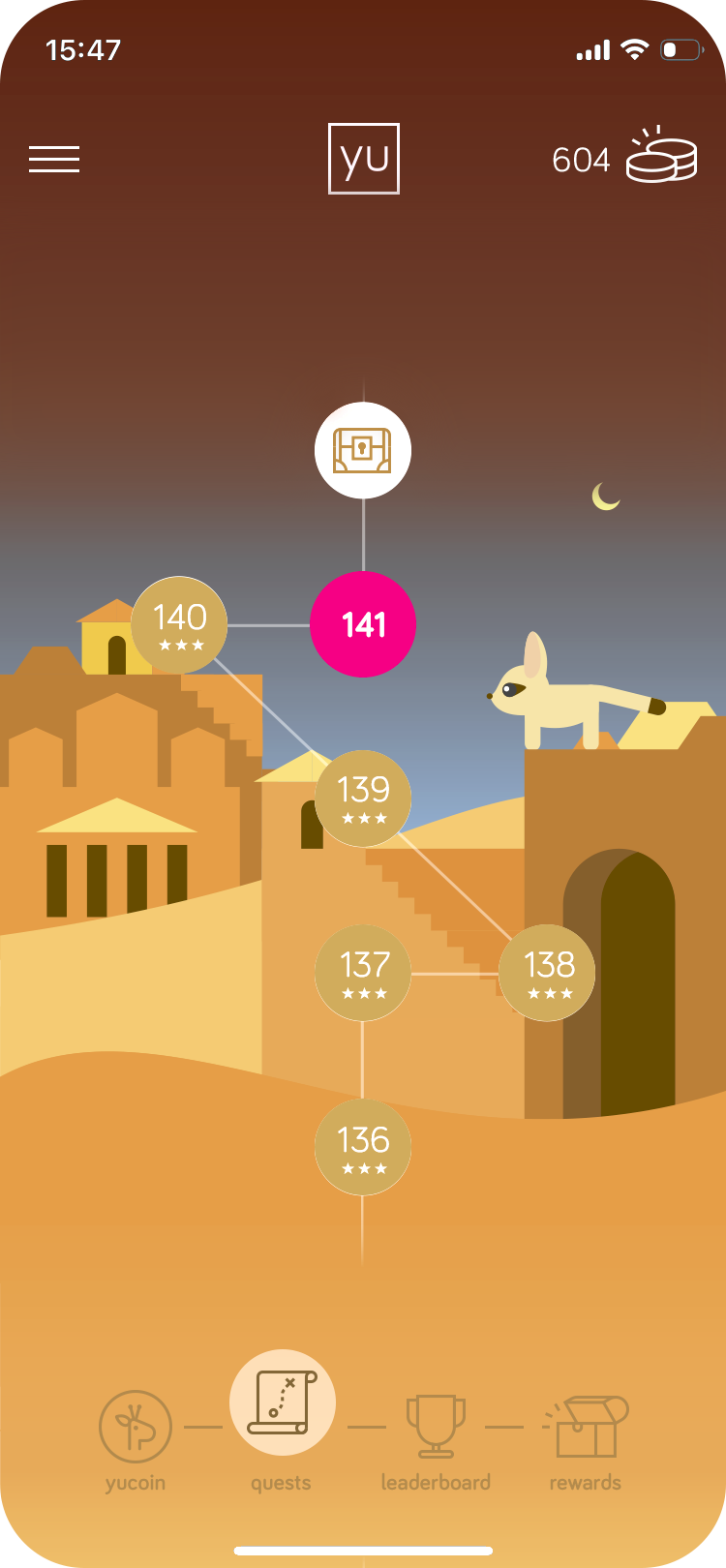The width and height of the screenshot is (726, 1568).
Task: Open the 604 coins balance
Action: (623, 159)
